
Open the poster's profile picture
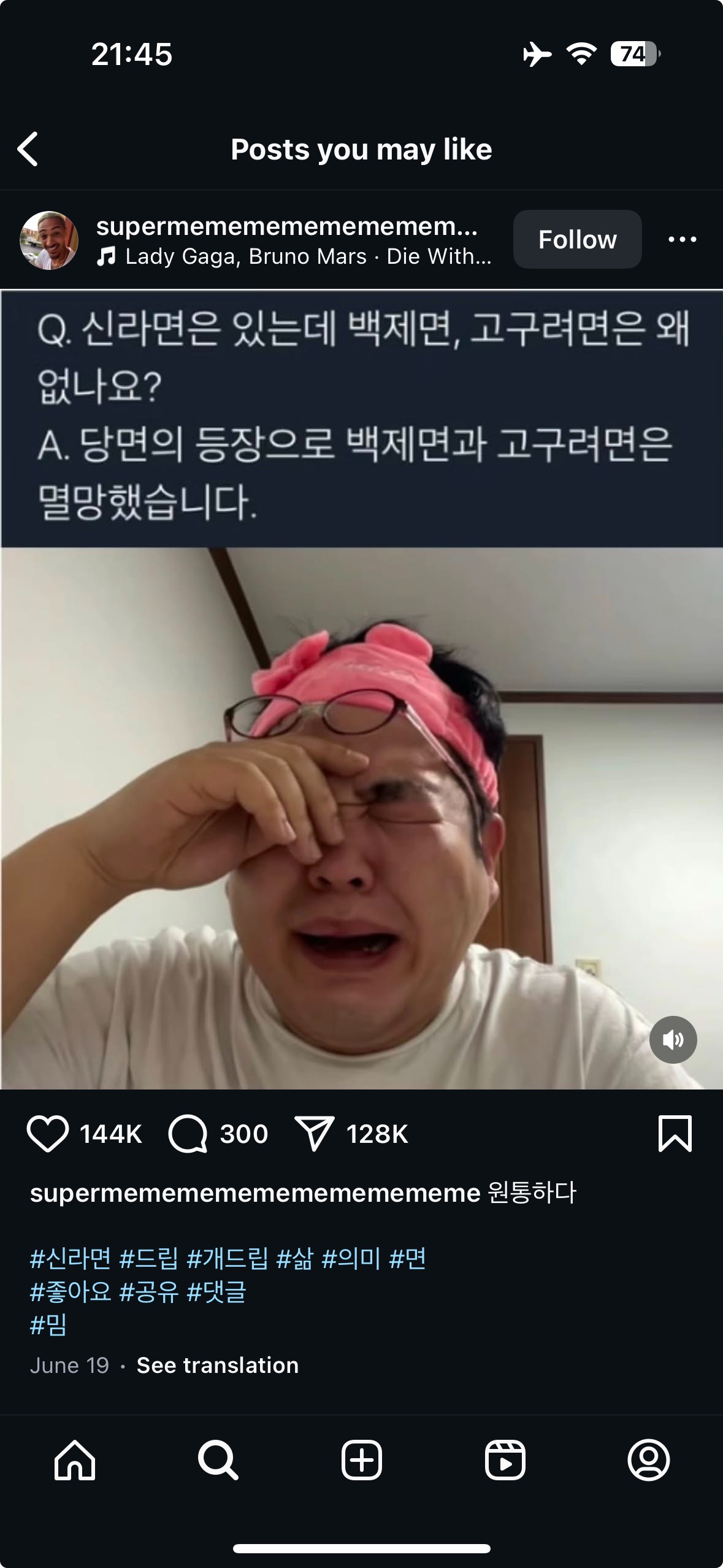point(49,240)
